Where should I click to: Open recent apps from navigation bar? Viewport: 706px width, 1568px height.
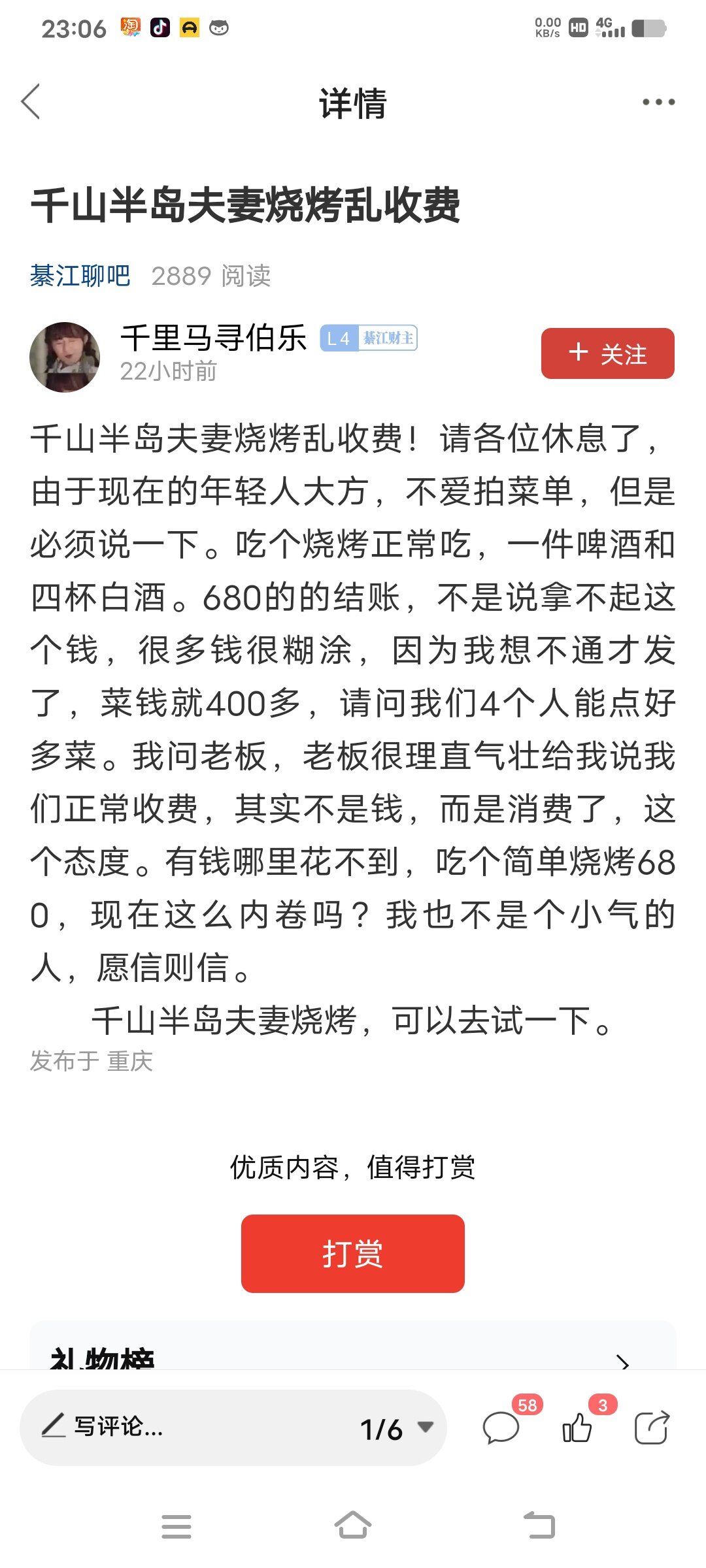tap(176, 1526)
